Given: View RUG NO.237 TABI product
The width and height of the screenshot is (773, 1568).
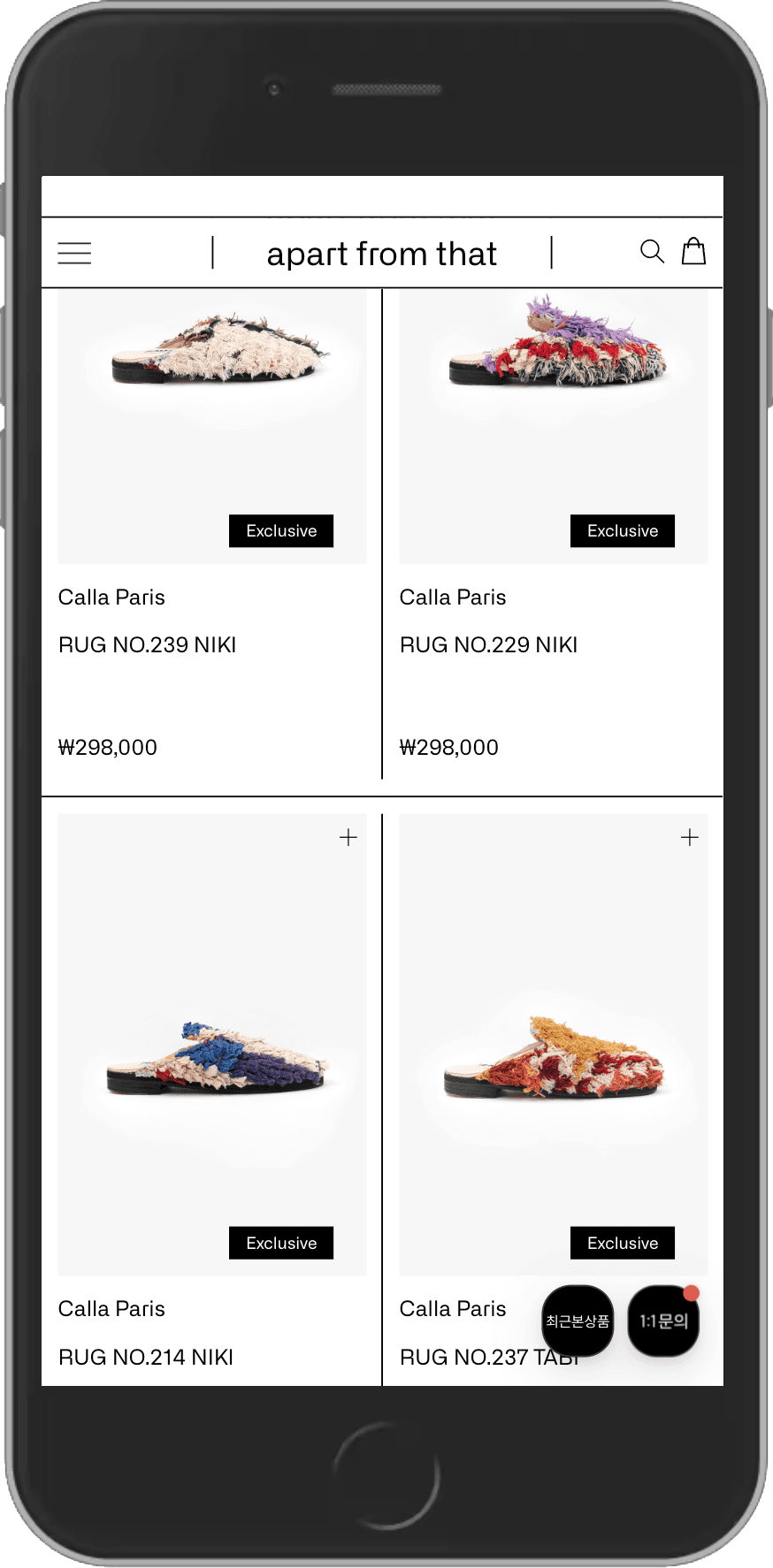Looking at the screenshot, I should [469, 1358].
